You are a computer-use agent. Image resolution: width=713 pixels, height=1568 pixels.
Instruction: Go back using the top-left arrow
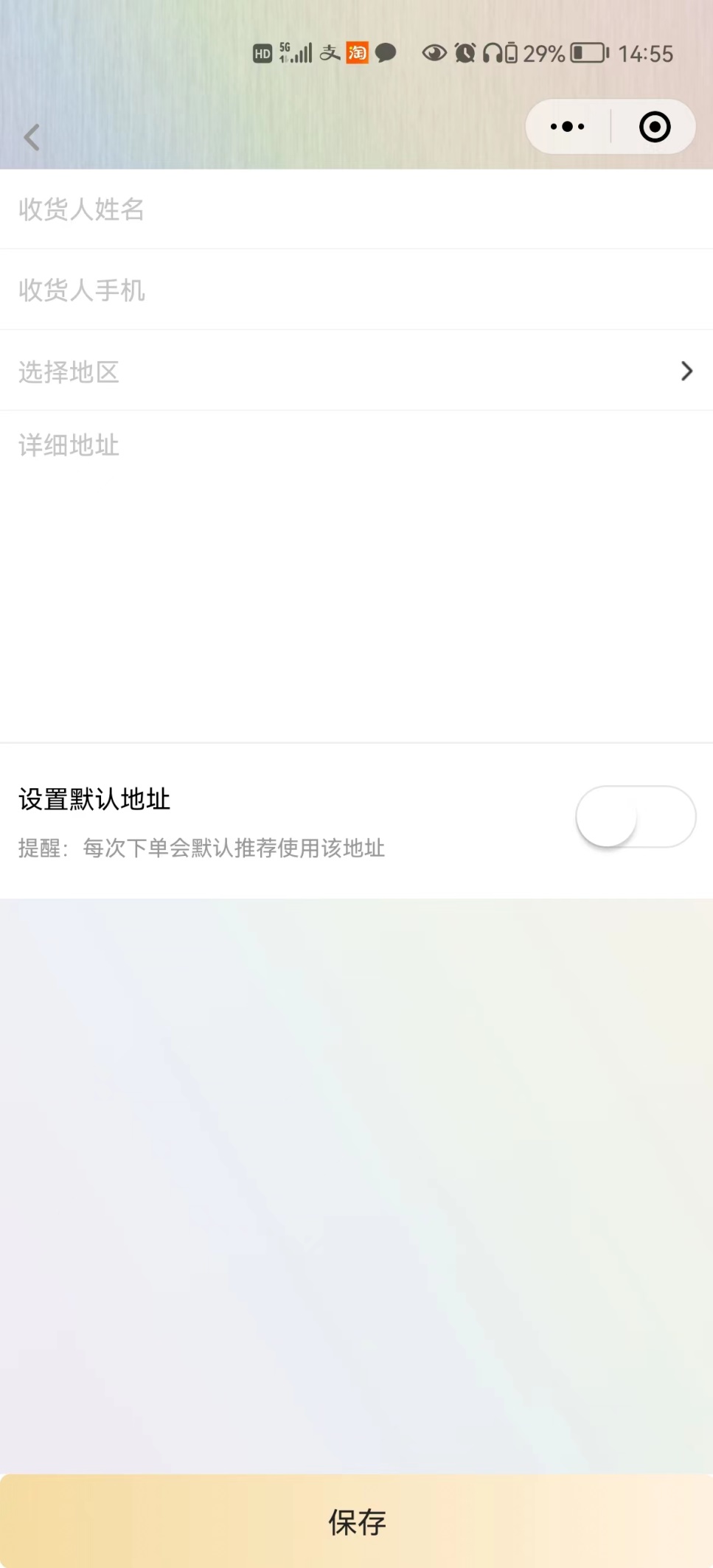[x=31, y=137]
